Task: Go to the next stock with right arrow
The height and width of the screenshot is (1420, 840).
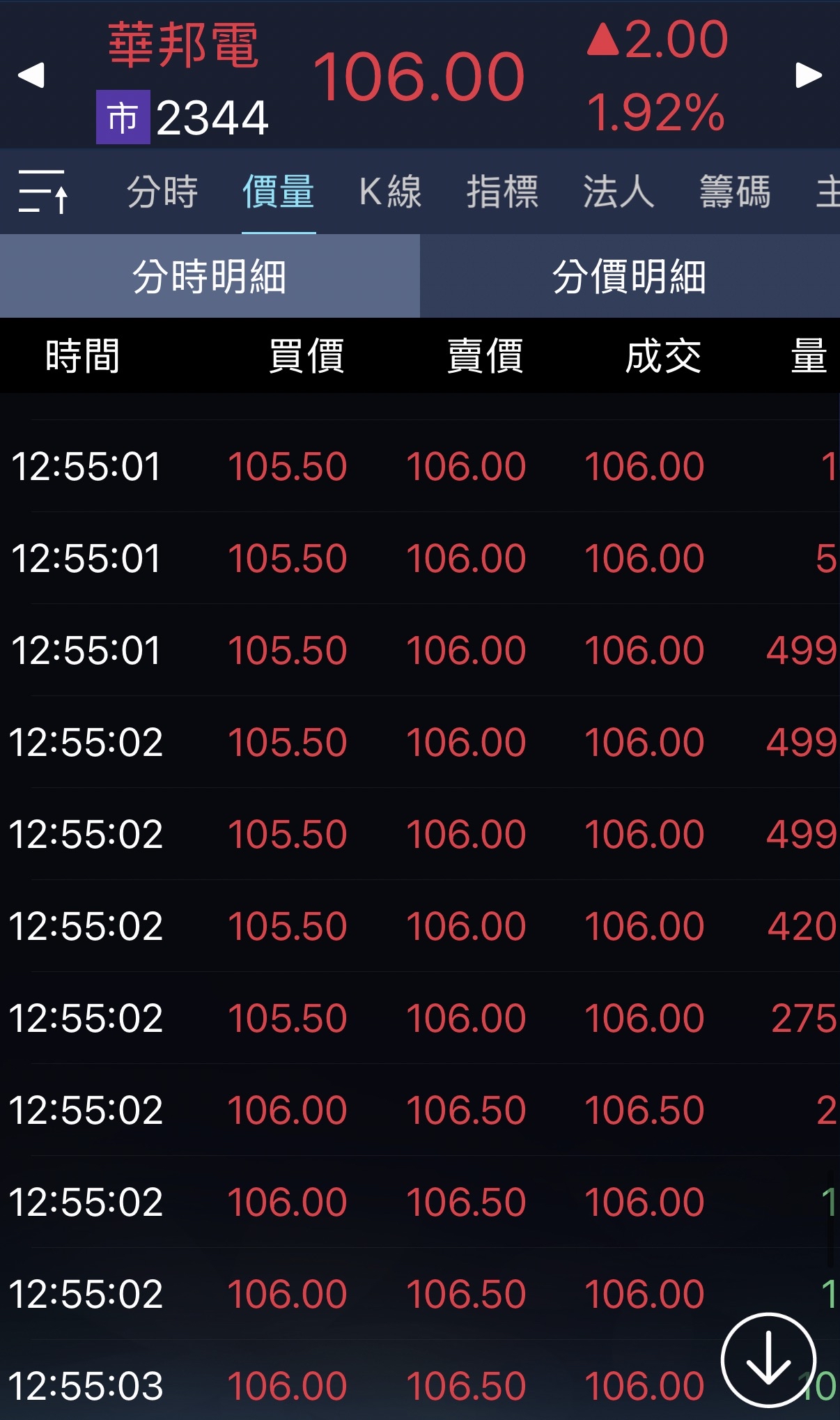Action: tap(808, 75)
